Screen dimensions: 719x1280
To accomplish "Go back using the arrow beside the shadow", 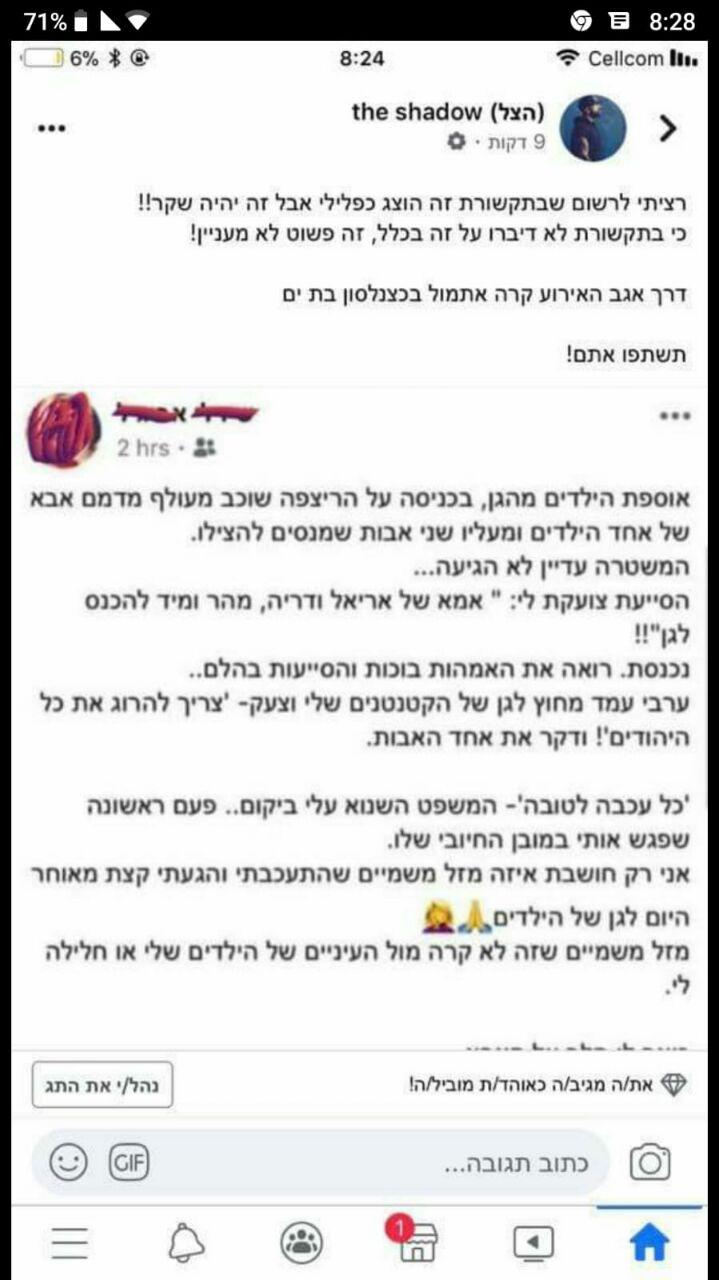I will tap(669, 128).
